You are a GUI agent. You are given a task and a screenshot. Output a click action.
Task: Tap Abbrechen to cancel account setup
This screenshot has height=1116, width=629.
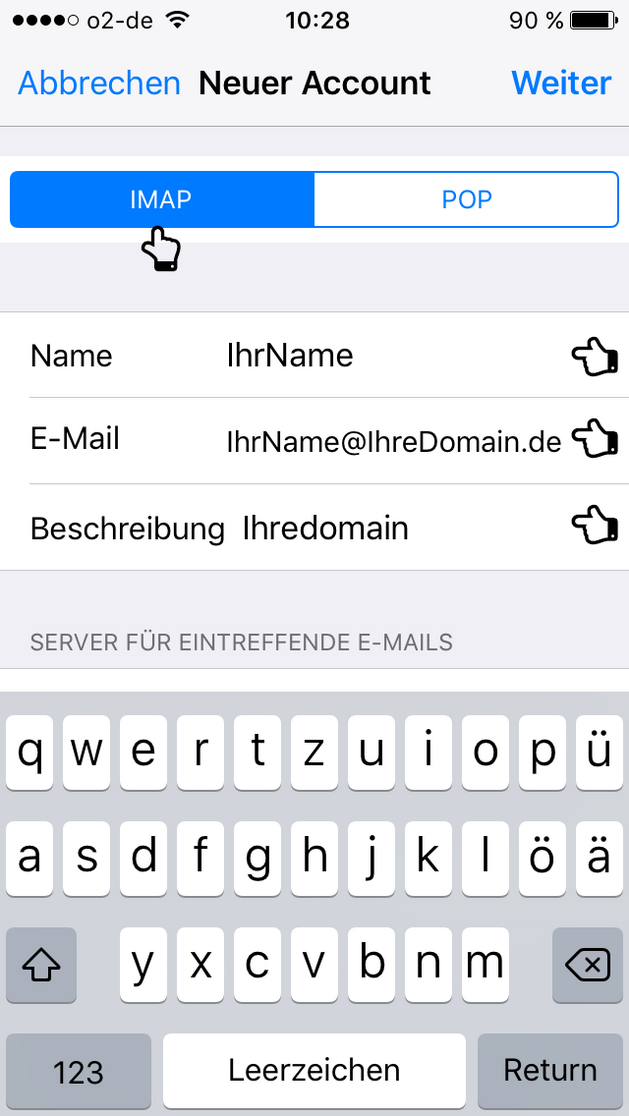point(99,83)
